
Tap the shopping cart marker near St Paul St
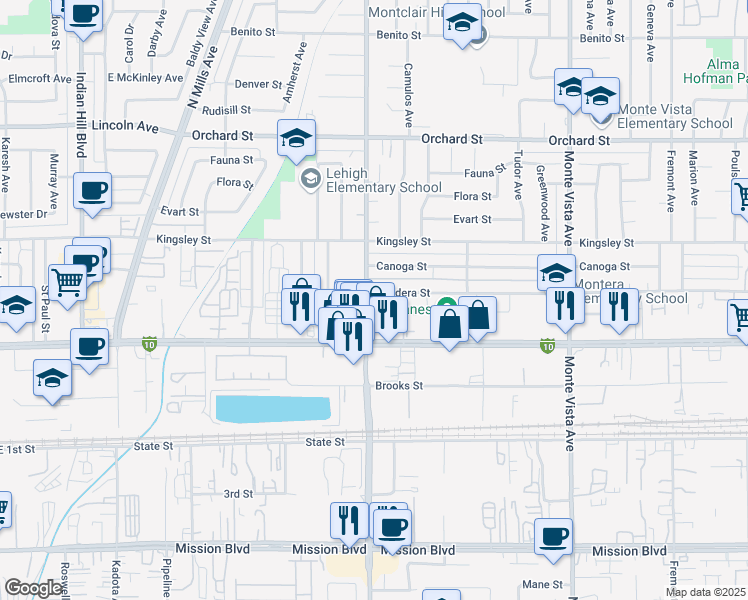[x=67, y=283]
